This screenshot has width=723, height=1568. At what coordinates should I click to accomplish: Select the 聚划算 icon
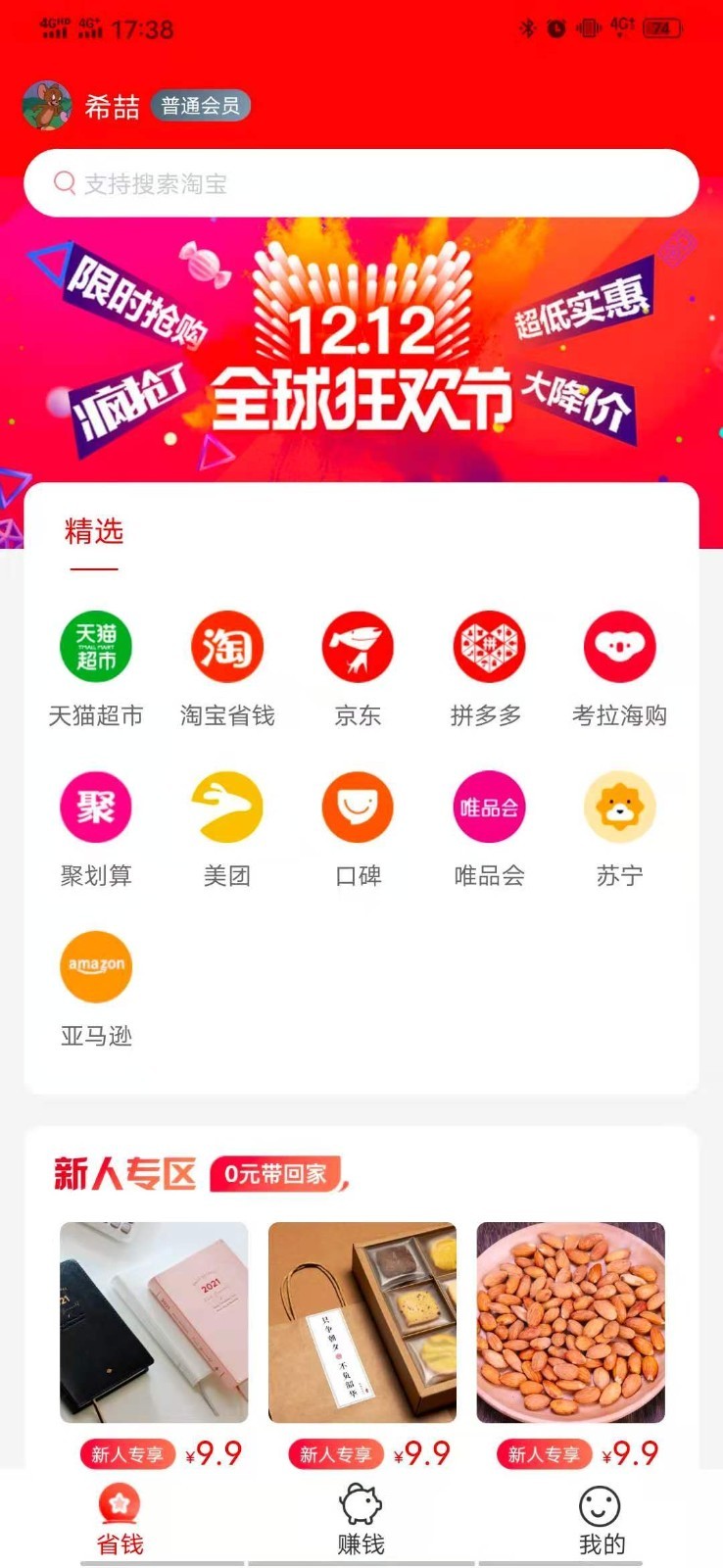pyautogui.click(x=95, y=807)
